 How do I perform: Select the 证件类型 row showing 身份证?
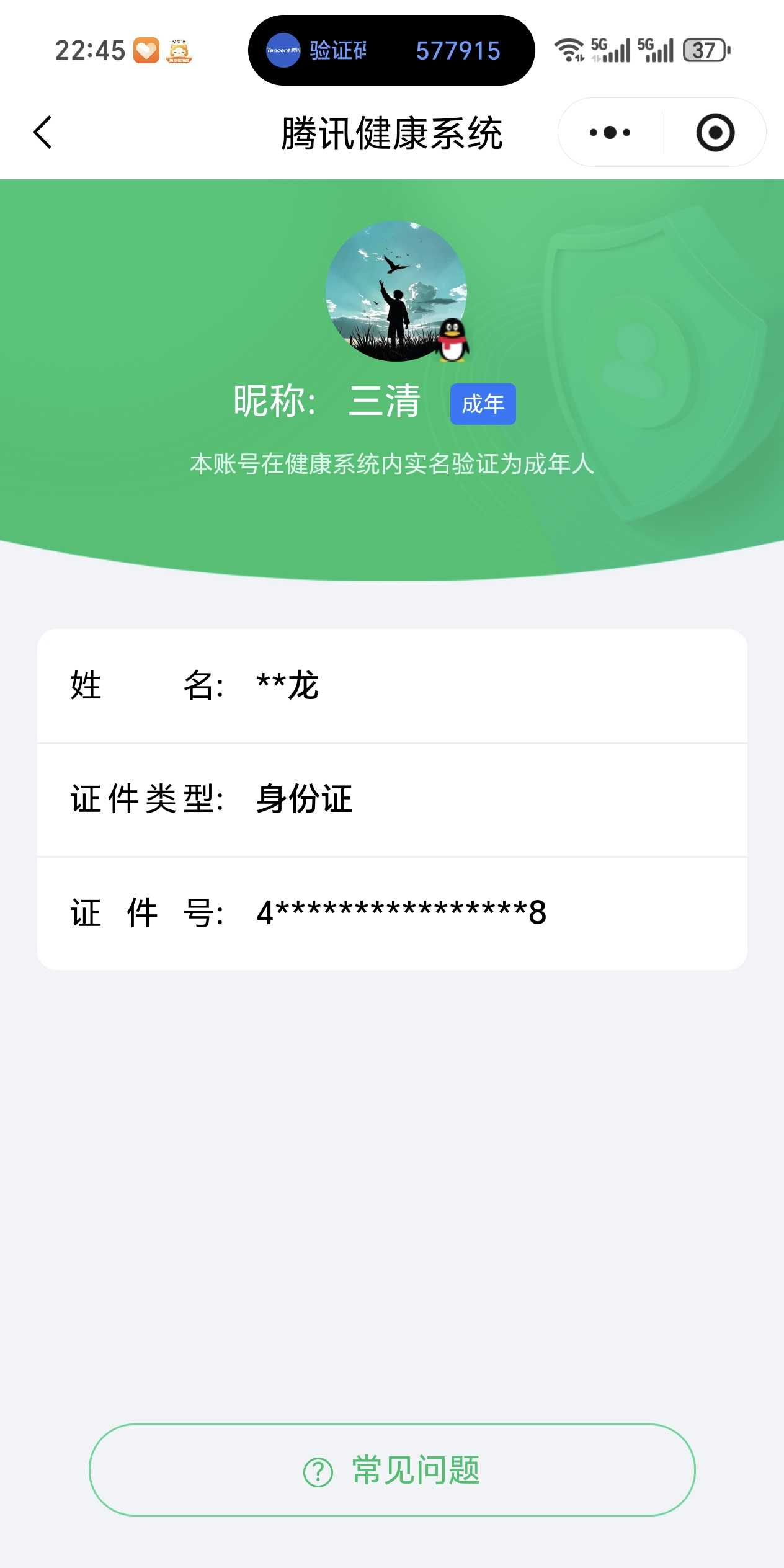[x=392, y=800]
